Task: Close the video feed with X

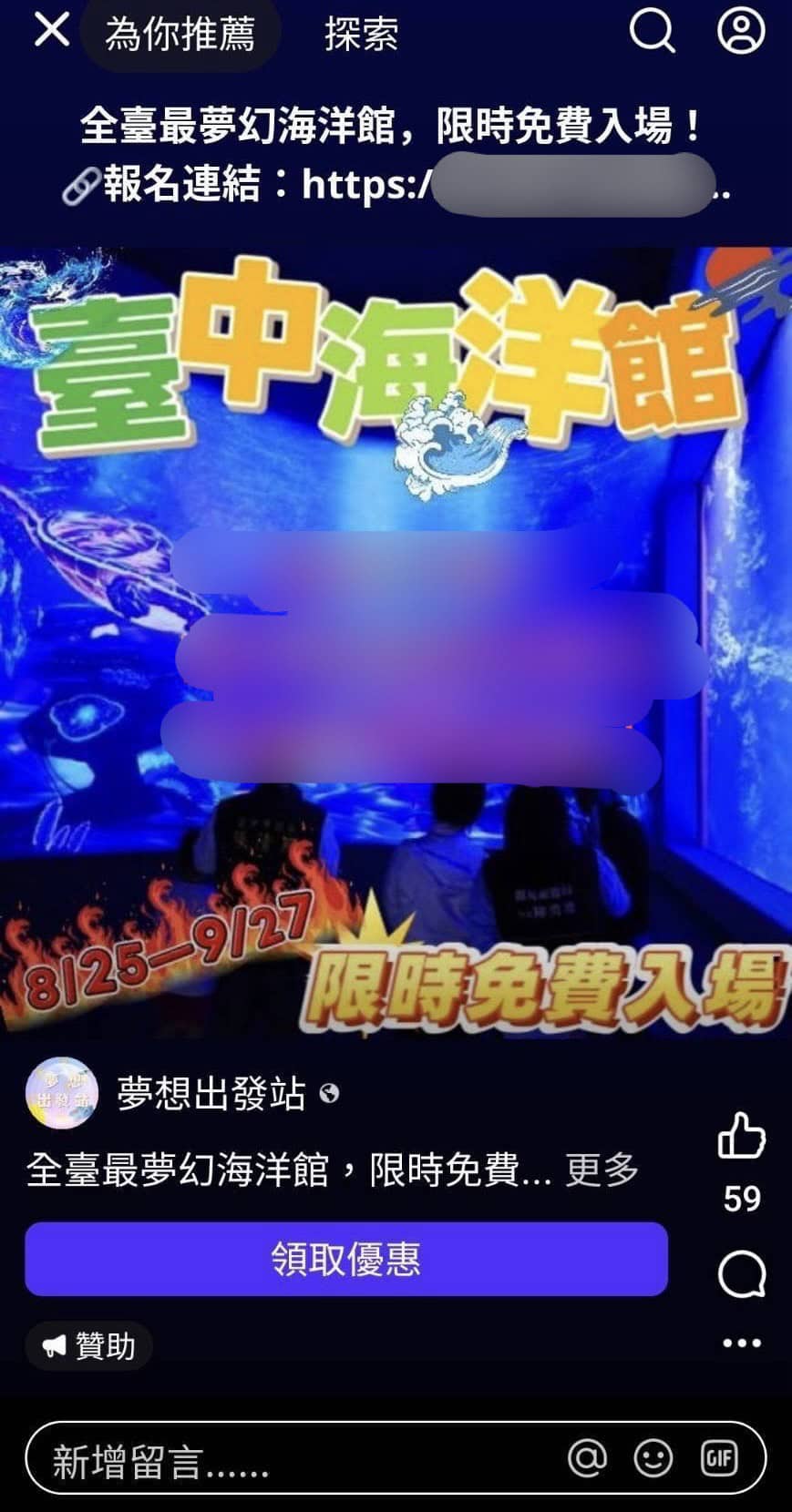Action: pyautogui.click(x=51, y=30)
